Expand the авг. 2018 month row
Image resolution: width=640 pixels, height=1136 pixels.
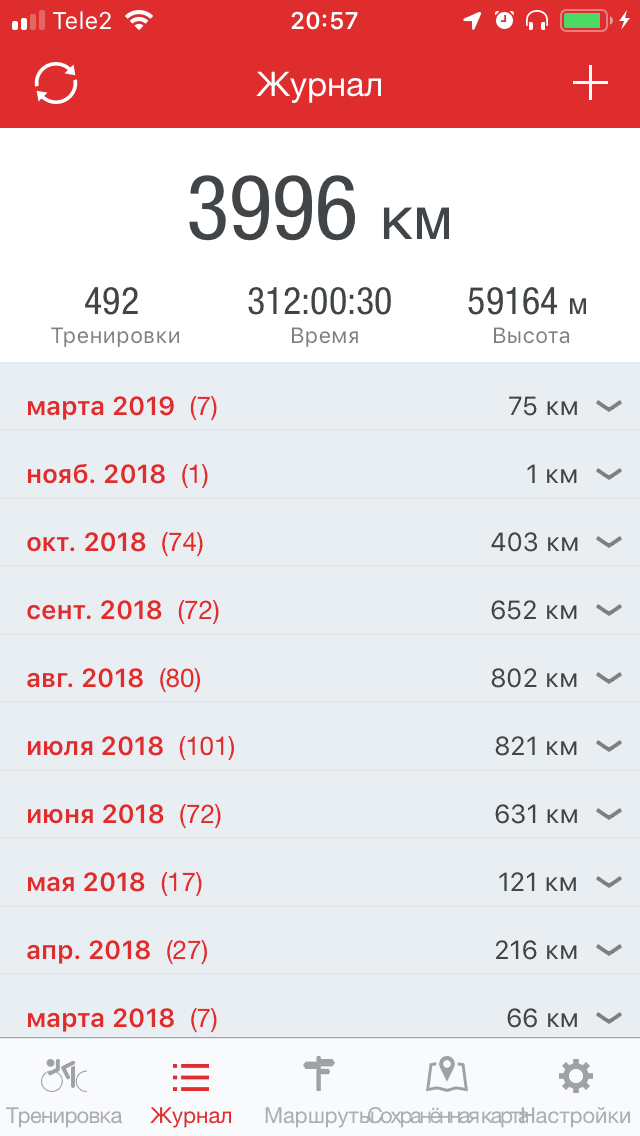click(x=320, y=679)
